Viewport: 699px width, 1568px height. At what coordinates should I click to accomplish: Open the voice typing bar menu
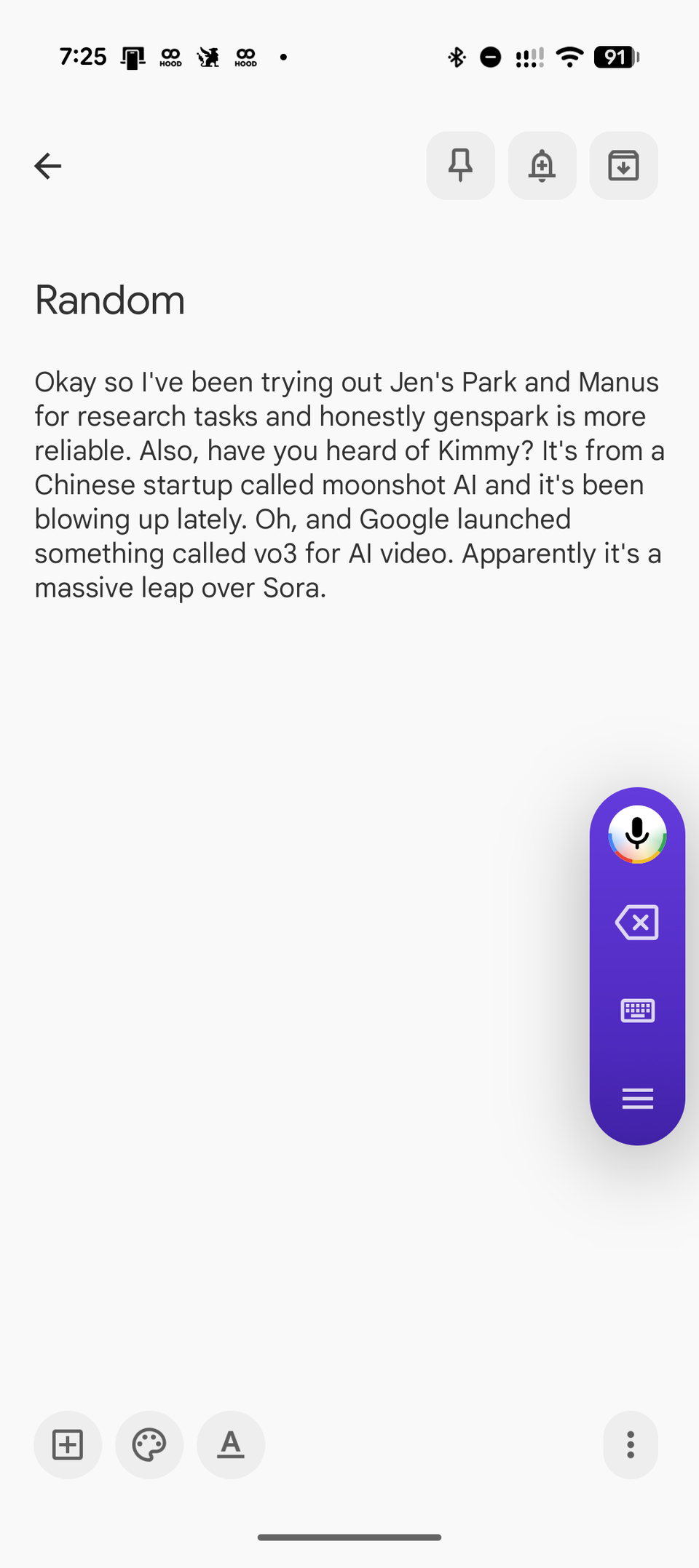point(637,1098)
